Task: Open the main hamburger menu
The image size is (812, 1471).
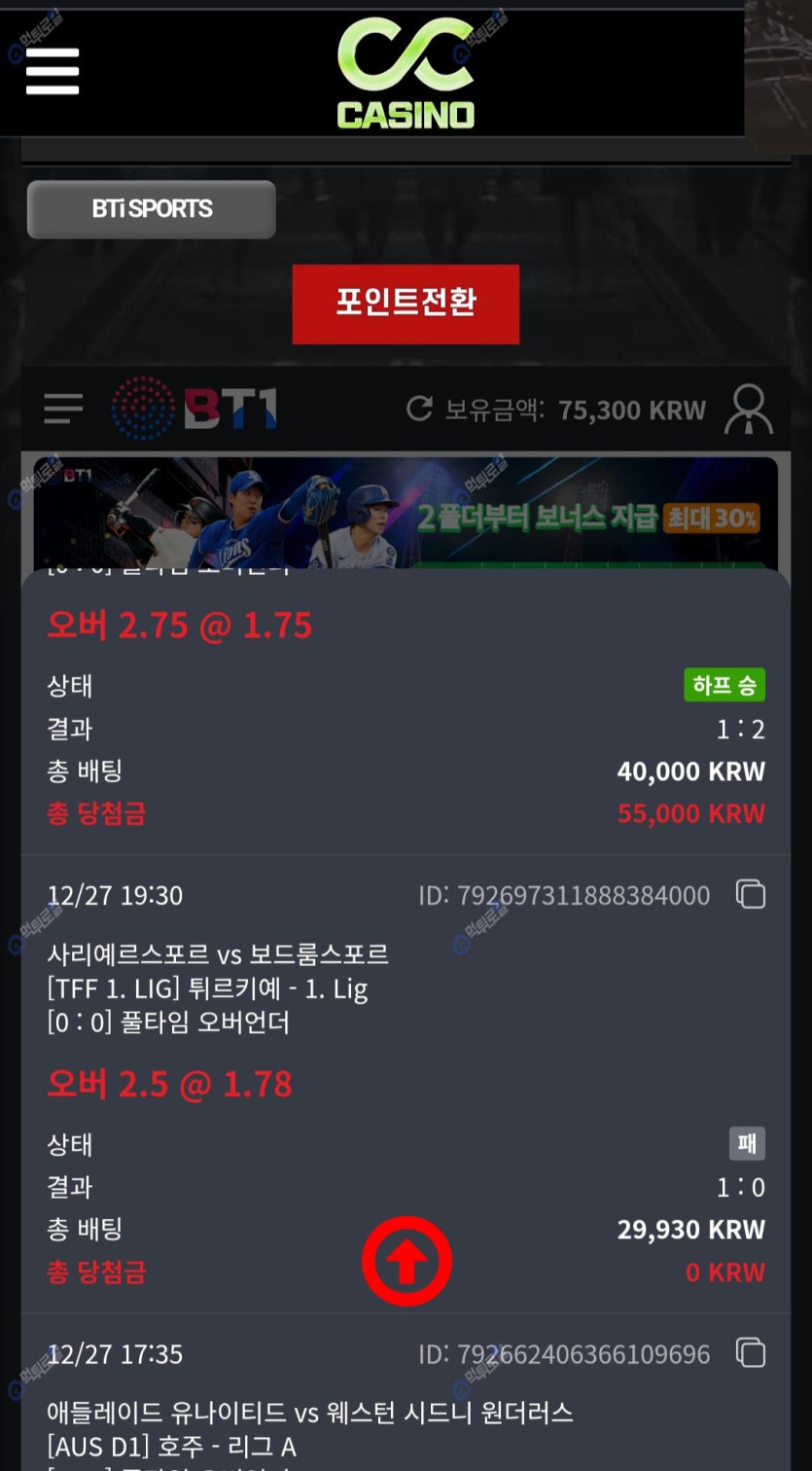Action: tap(53, 71)
